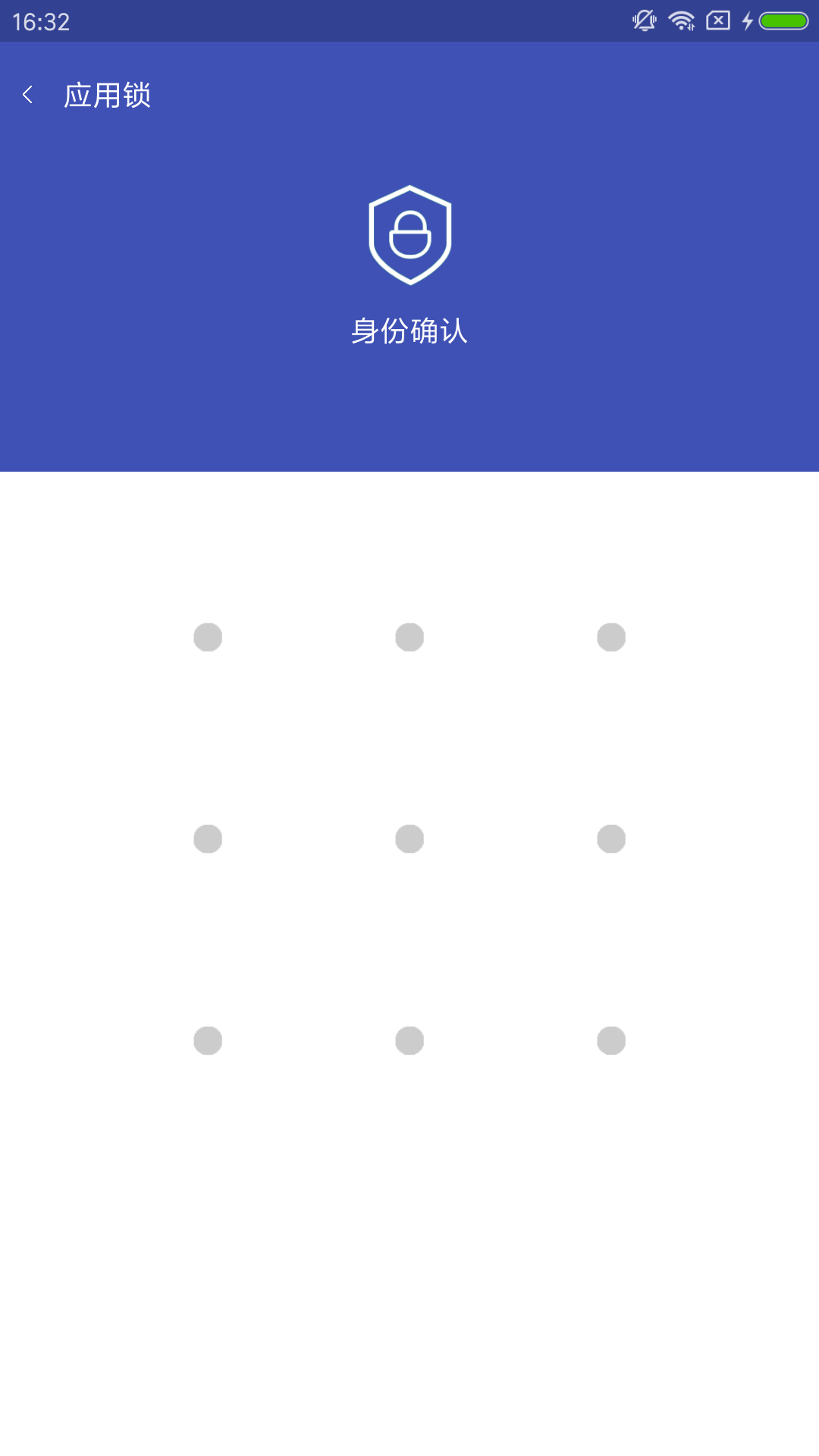819x1456 pixels.
Task: Go back from the 应用锁 screen
Action: [x=28, y=95]
